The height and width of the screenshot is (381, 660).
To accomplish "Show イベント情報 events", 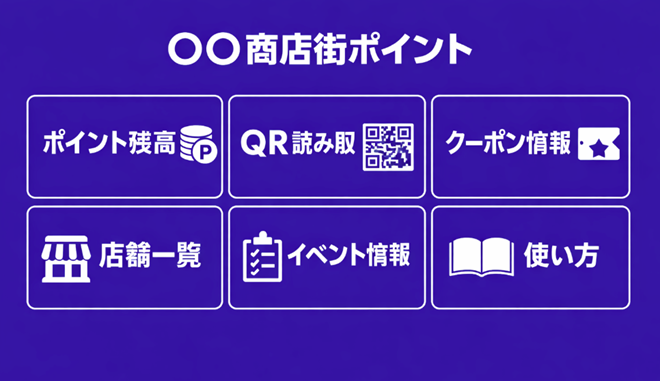I will pyautogui.click(x=327, y=258).
